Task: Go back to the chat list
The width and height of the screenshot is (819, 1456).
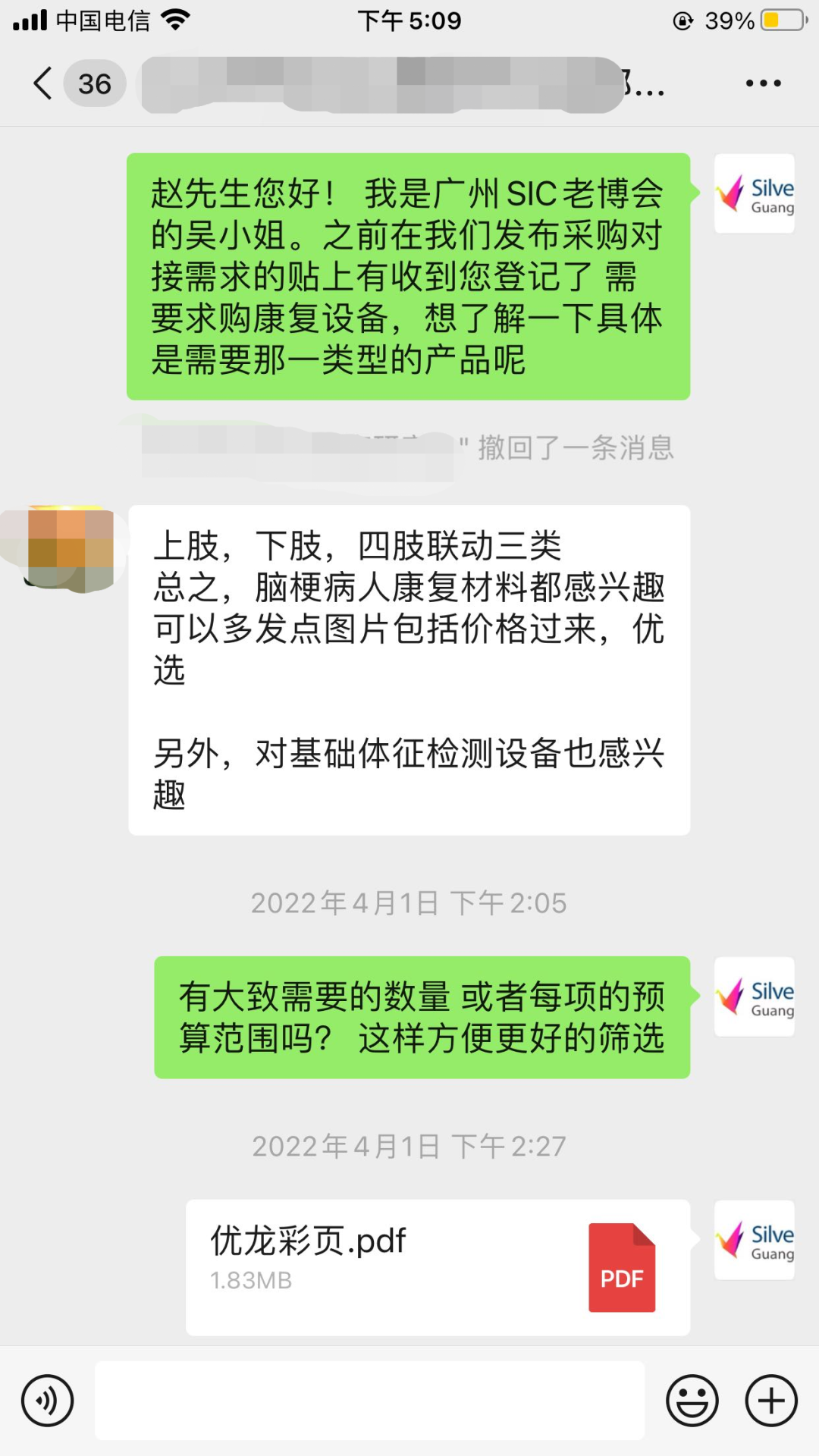Action: [x=44, y=83]
